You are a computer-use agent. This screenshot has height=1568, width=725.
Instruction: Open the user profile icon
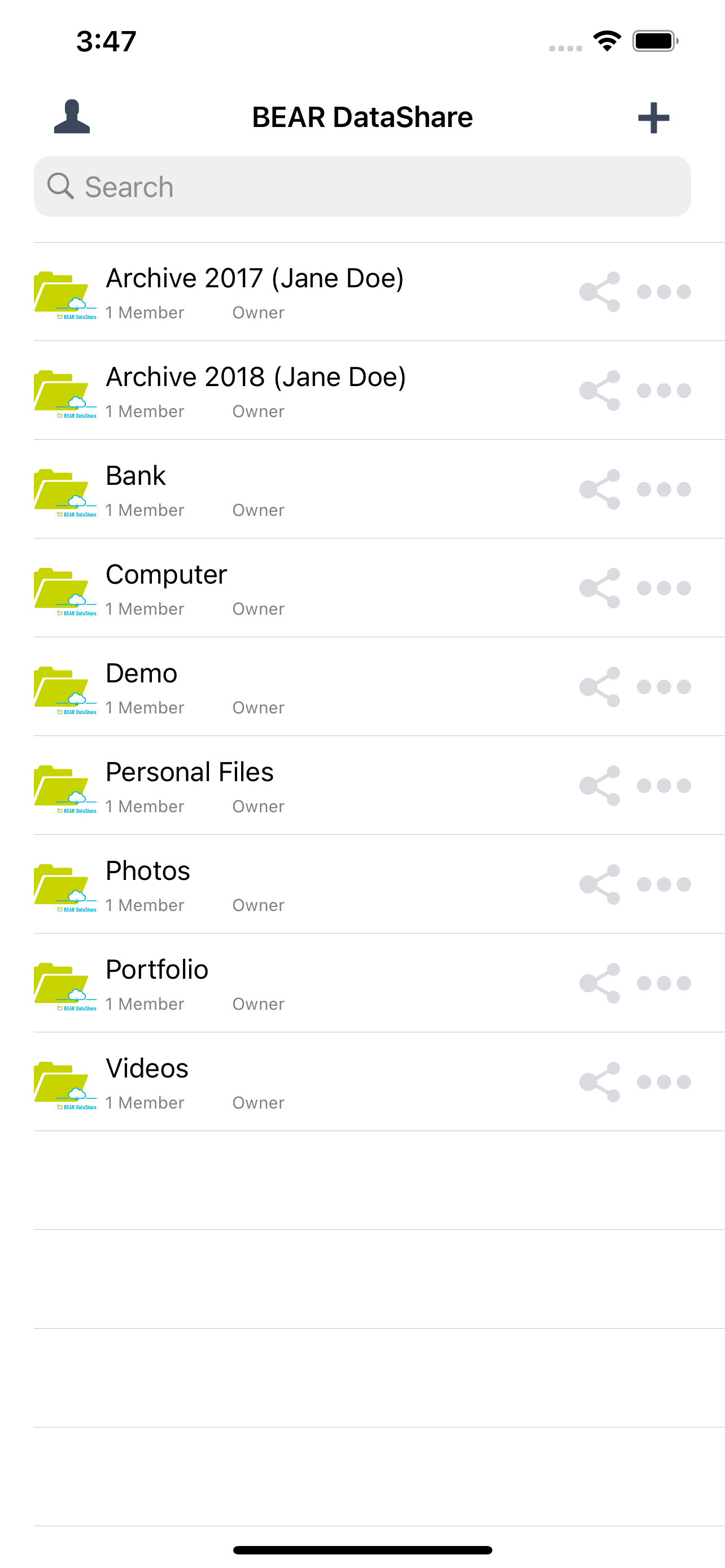tap(72, 116)
